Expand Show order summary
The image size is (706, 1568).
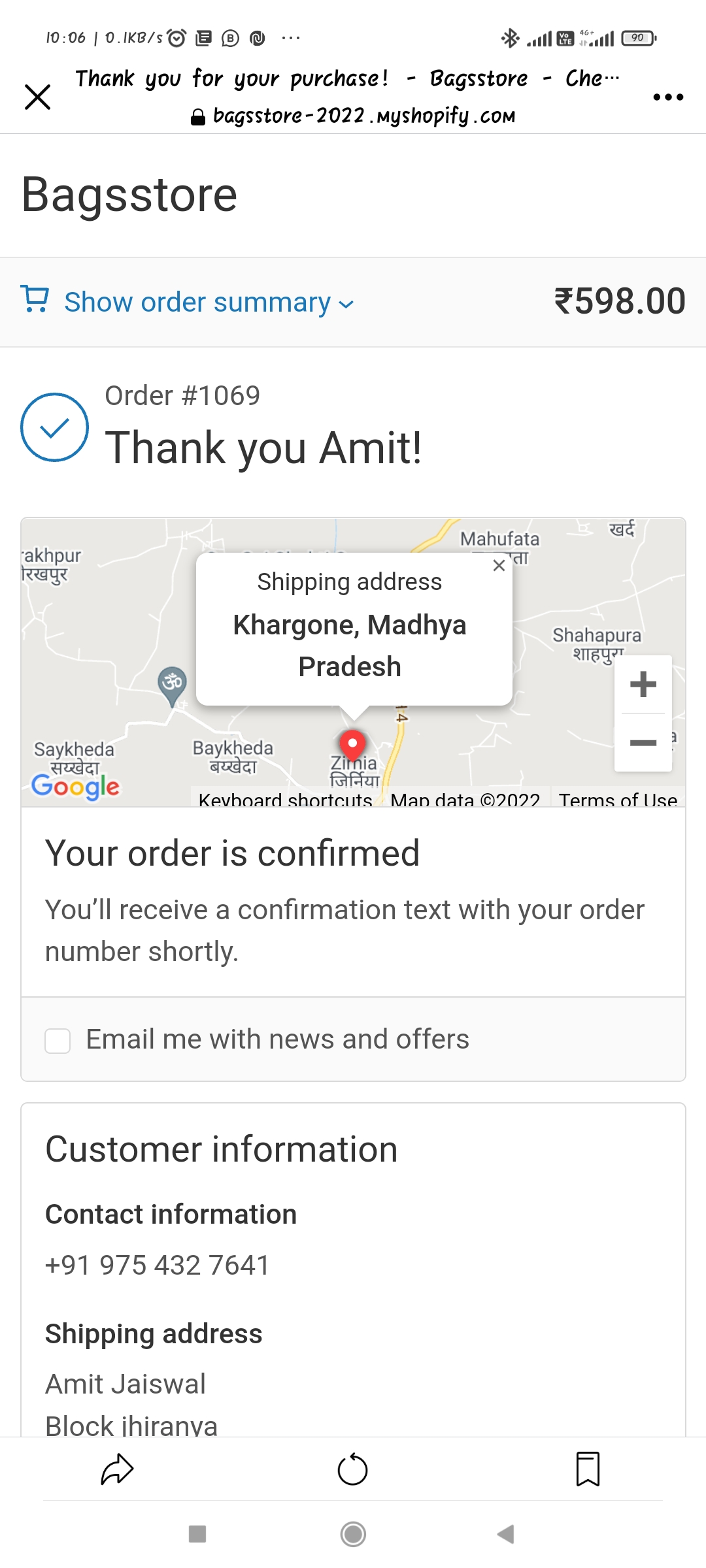click(209, 302)
